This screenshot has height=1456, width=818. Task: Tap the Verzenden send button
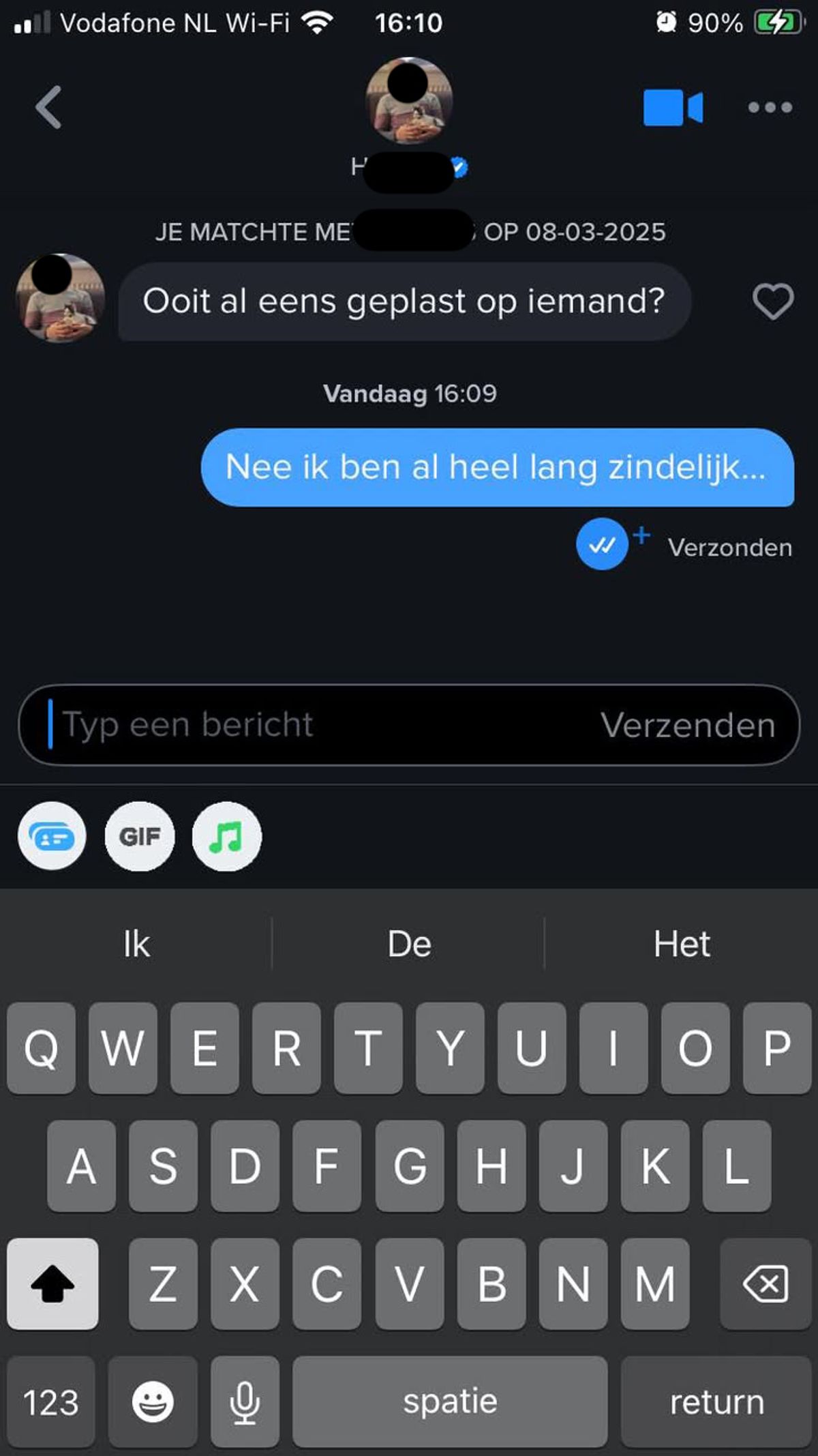(x=687, y=725)
